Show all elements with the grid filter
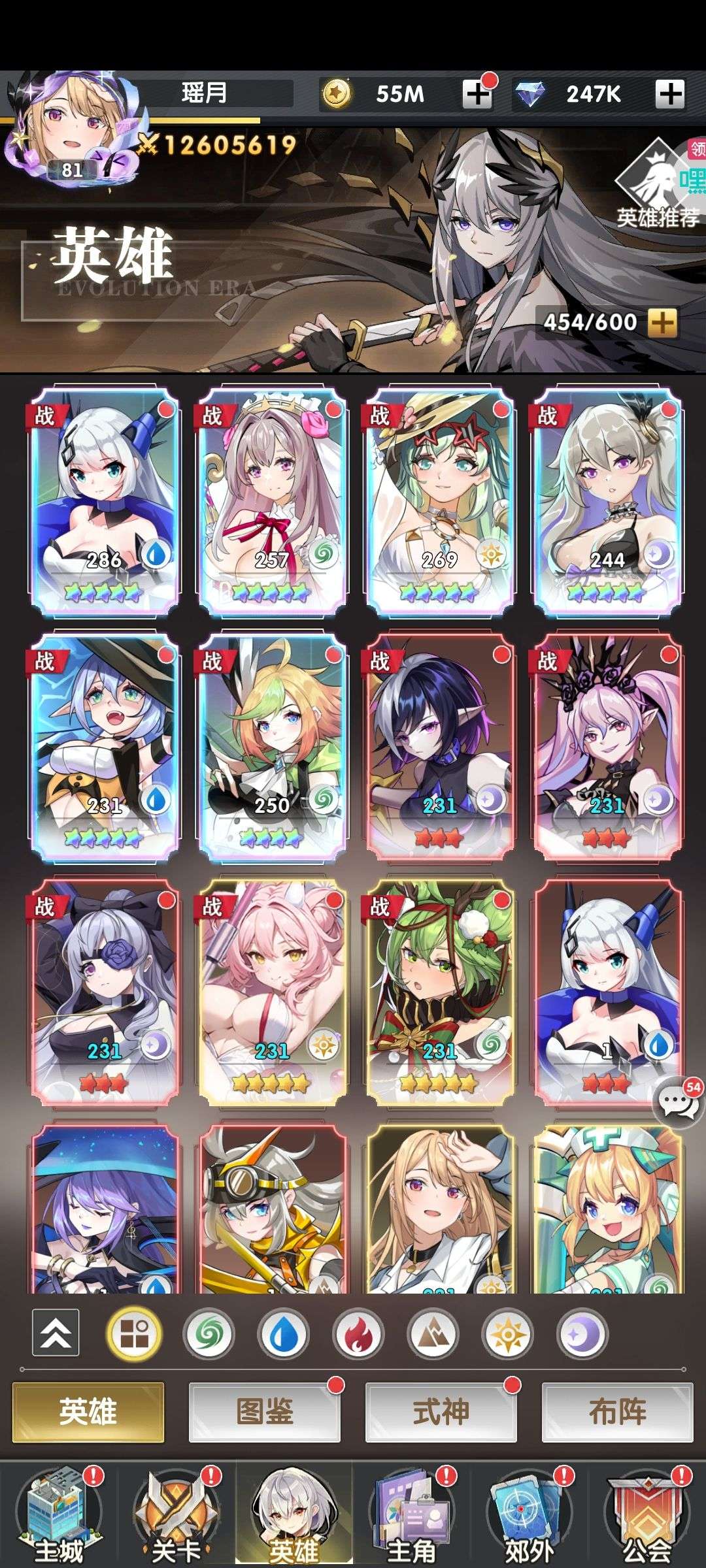The height and width of the screenshot is (1568, 706). pos(134,1334)
